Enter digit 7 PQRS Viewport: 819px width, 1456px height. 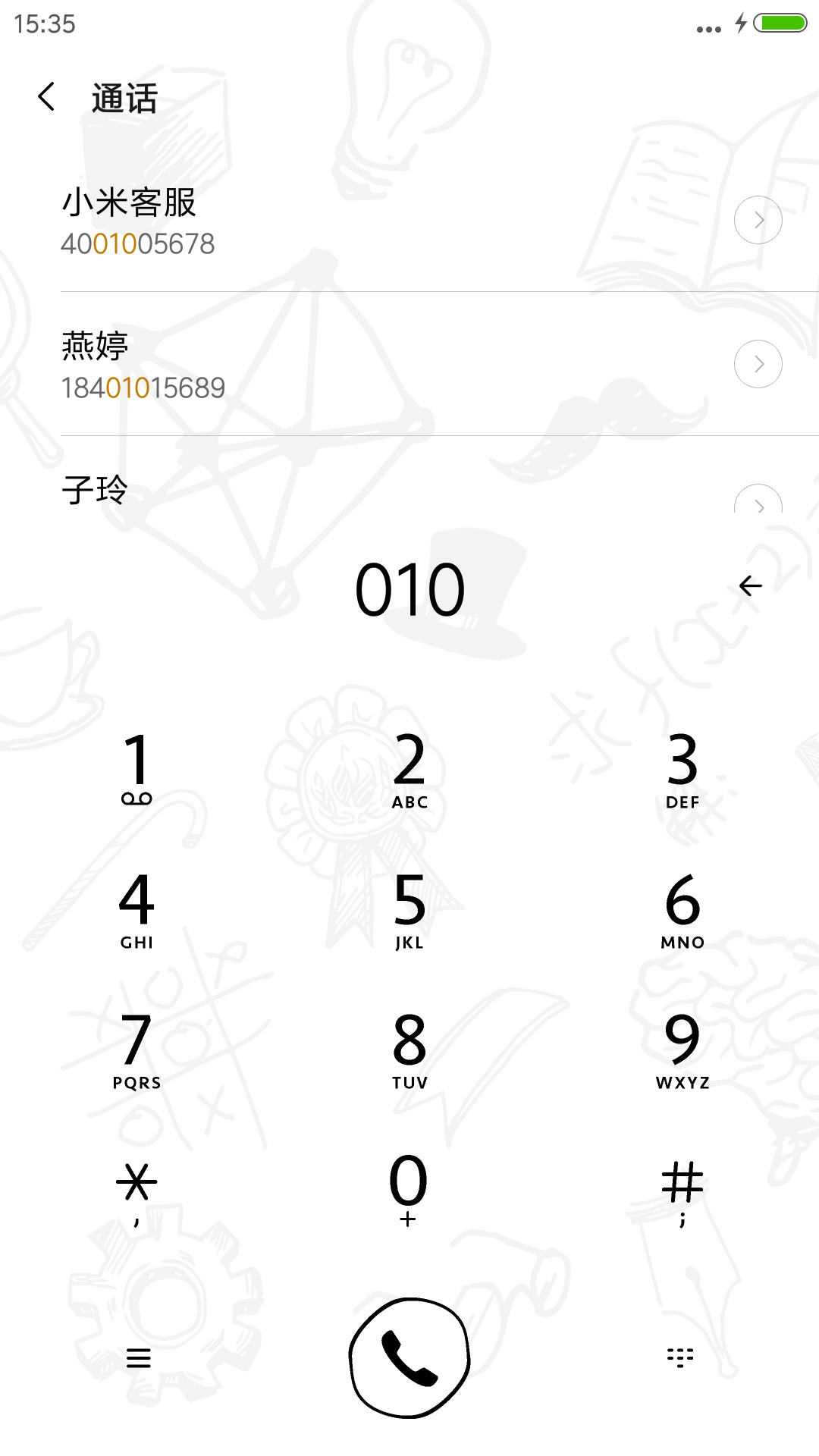click(136, 1050)
